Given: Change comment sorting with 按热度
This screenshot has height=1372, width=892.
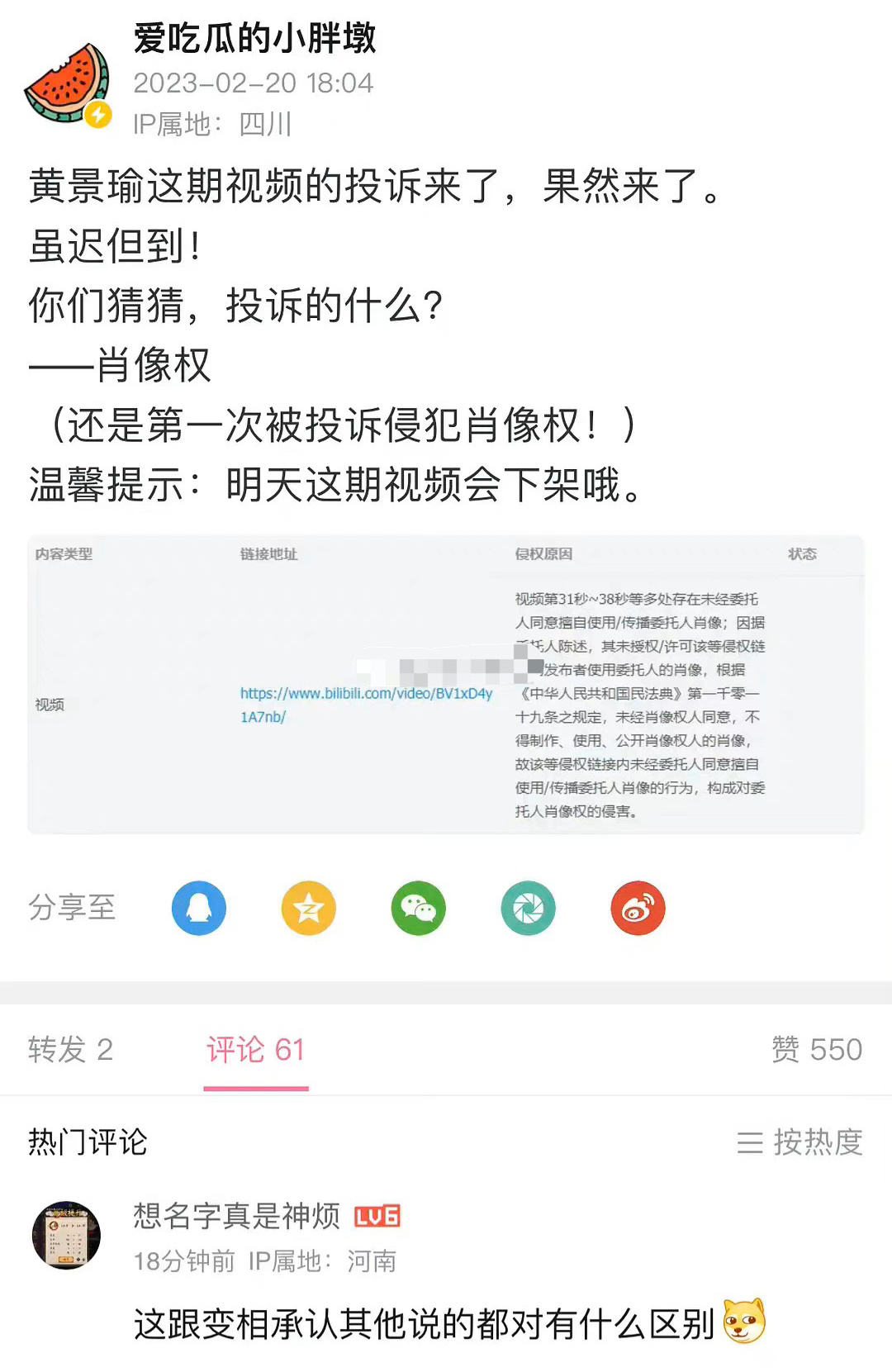Looking at the screenshot, I should [x=799, y=1142].
